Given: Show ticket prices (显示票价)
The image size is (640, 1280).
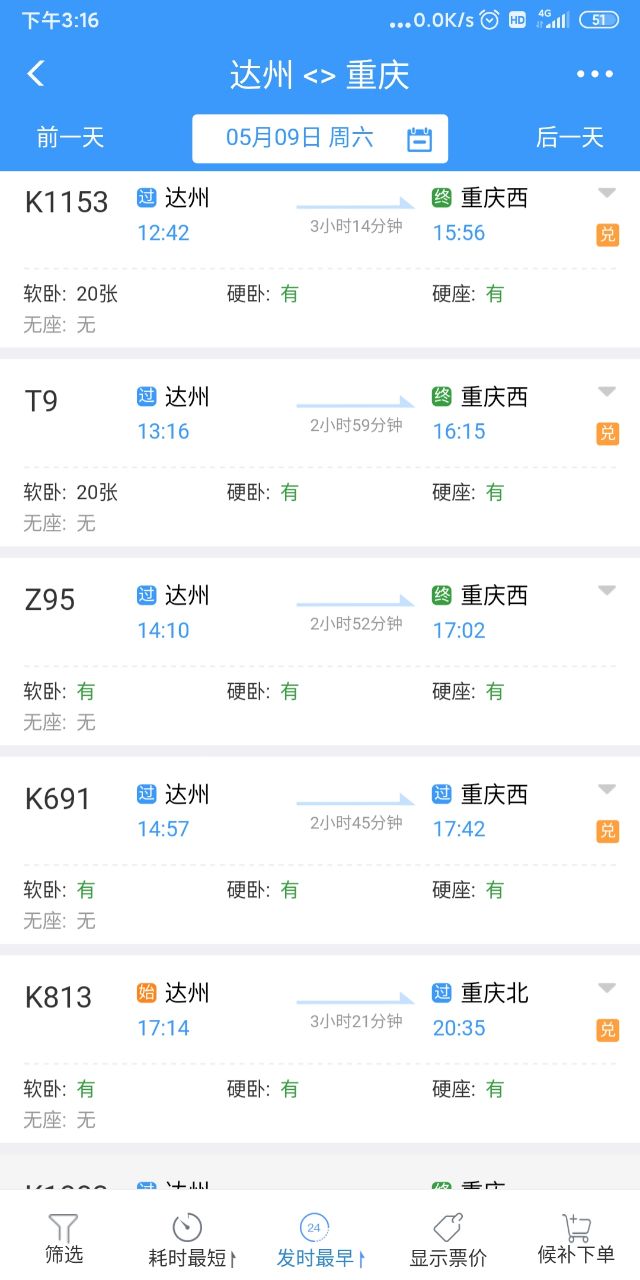Looking at the screenshot, I should pos(448,1238).
